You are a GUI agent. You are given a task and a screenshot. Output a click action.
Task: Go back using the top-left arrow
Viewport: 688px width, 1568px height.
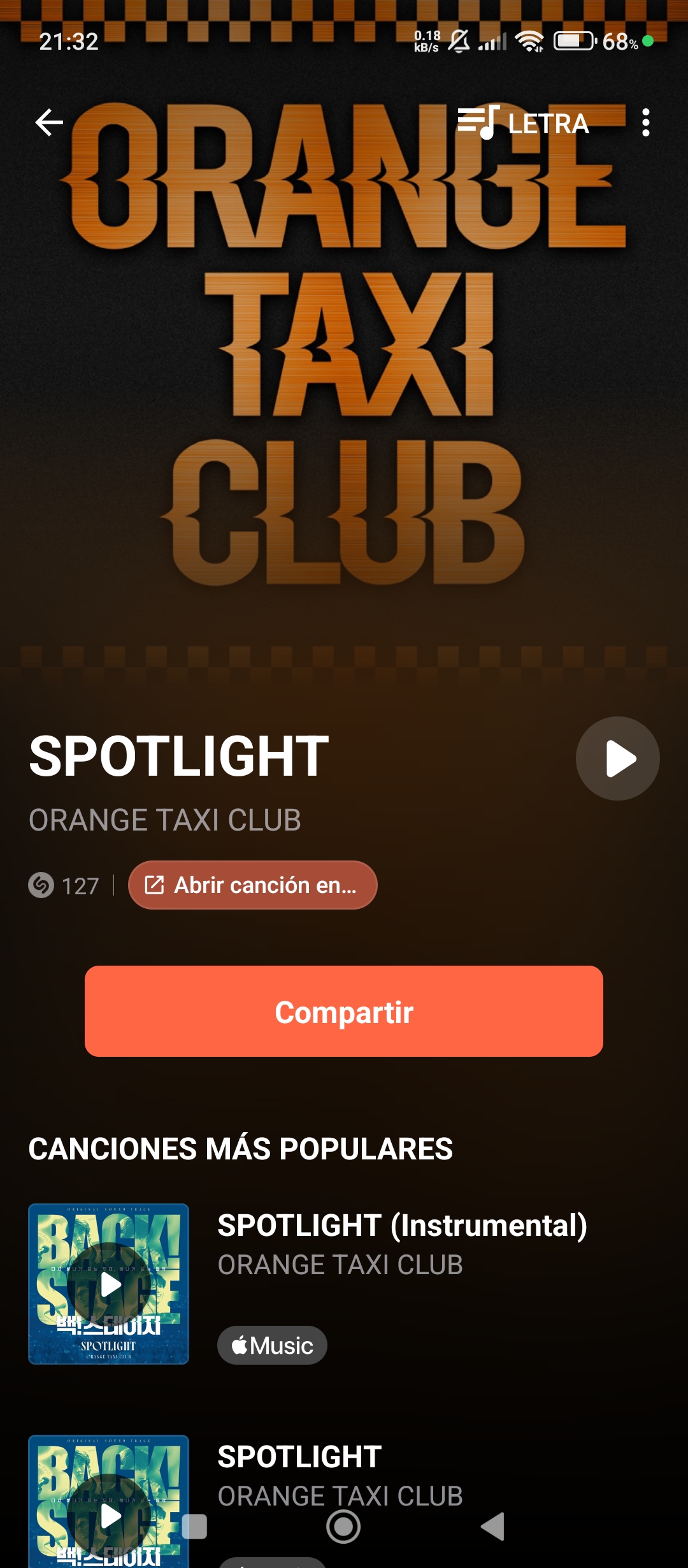tap(49, 122)
